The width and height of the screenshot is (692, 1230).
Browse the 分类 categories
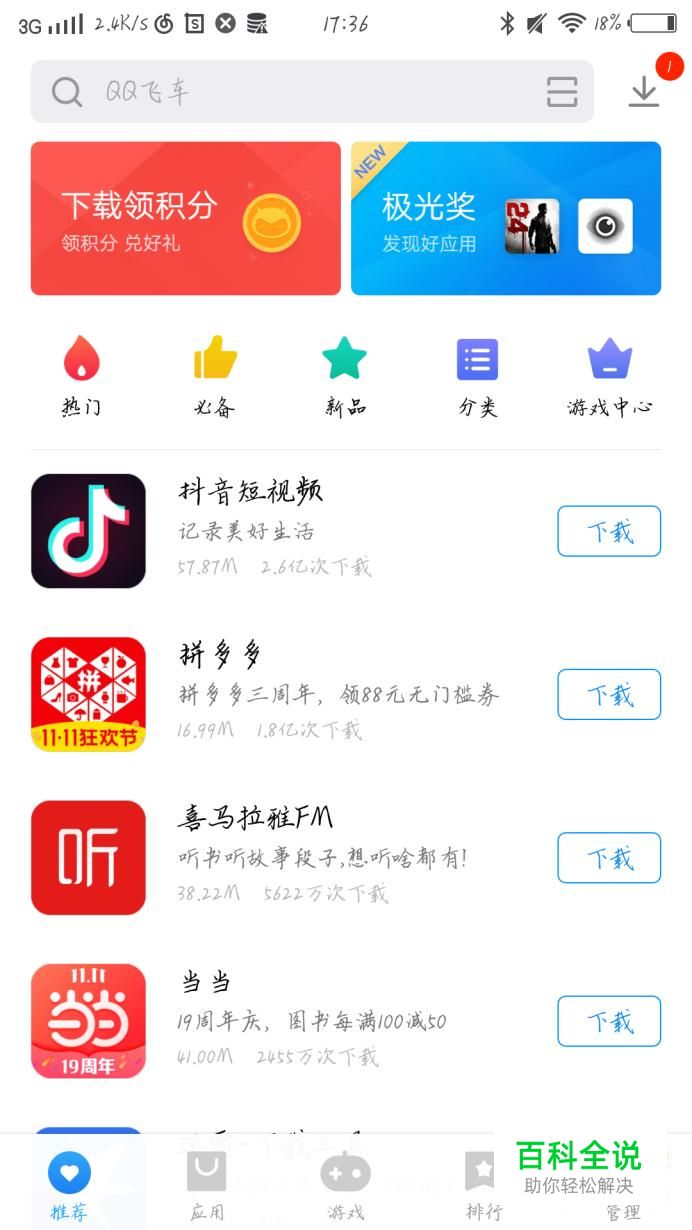pyautogui.click(x=477, y=375)
